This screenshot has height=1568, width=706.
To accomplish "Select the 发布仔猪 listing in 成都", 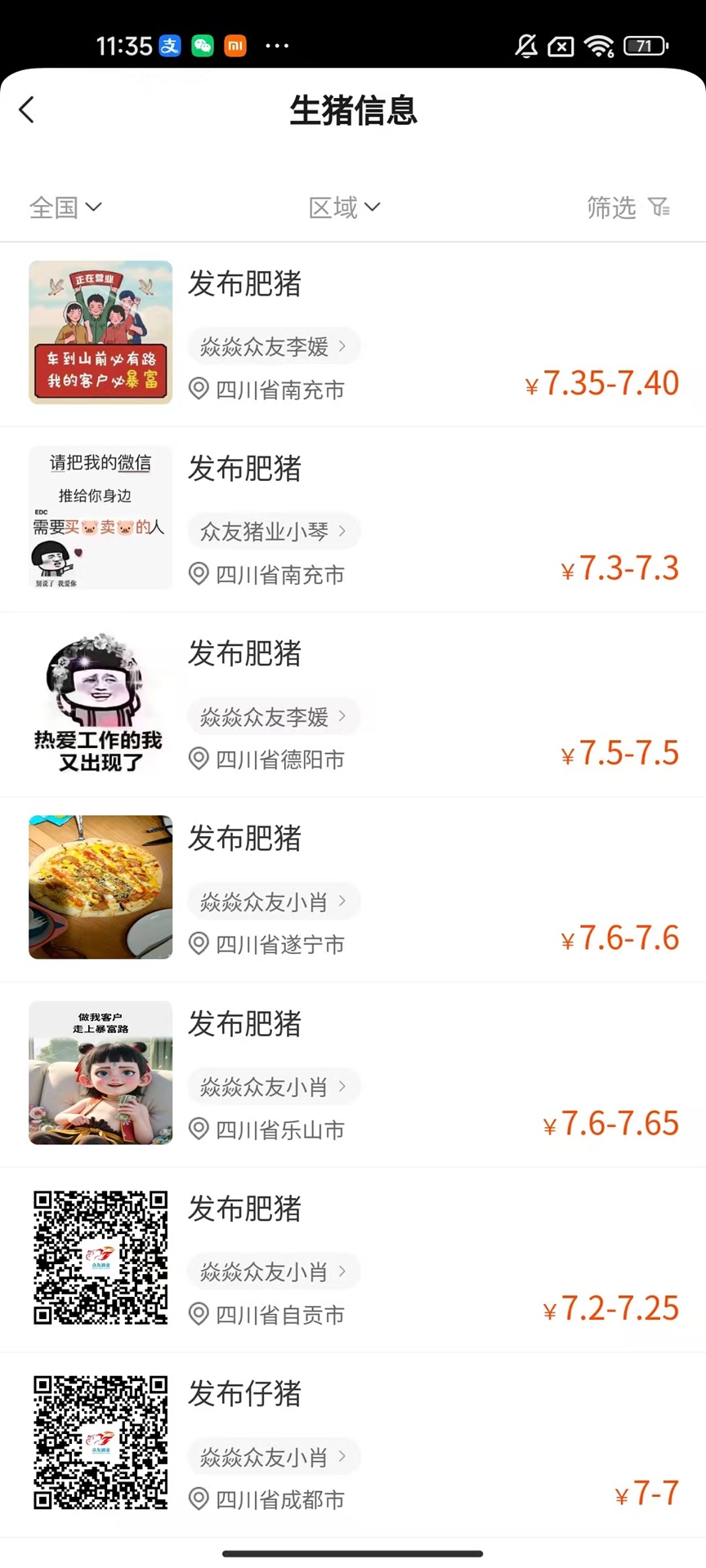I will tap(244, 1396).
